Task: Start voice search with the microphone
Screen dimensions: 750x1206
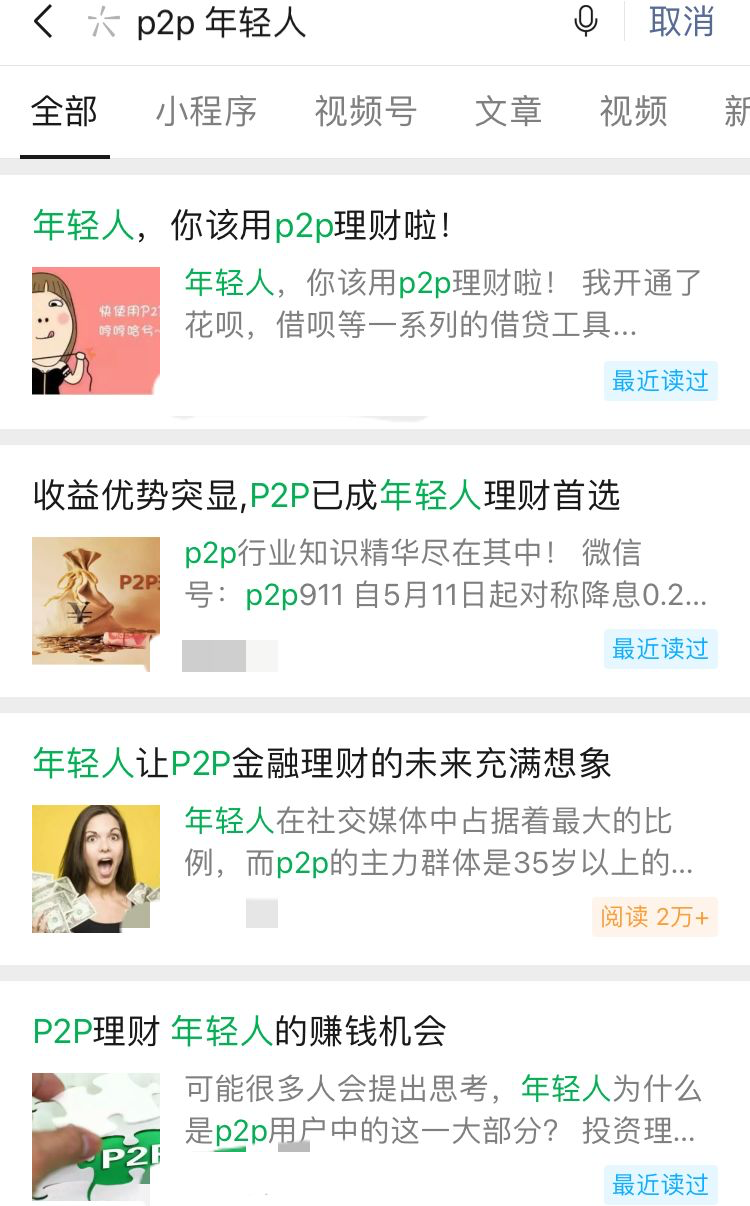Action: [586, 22]
